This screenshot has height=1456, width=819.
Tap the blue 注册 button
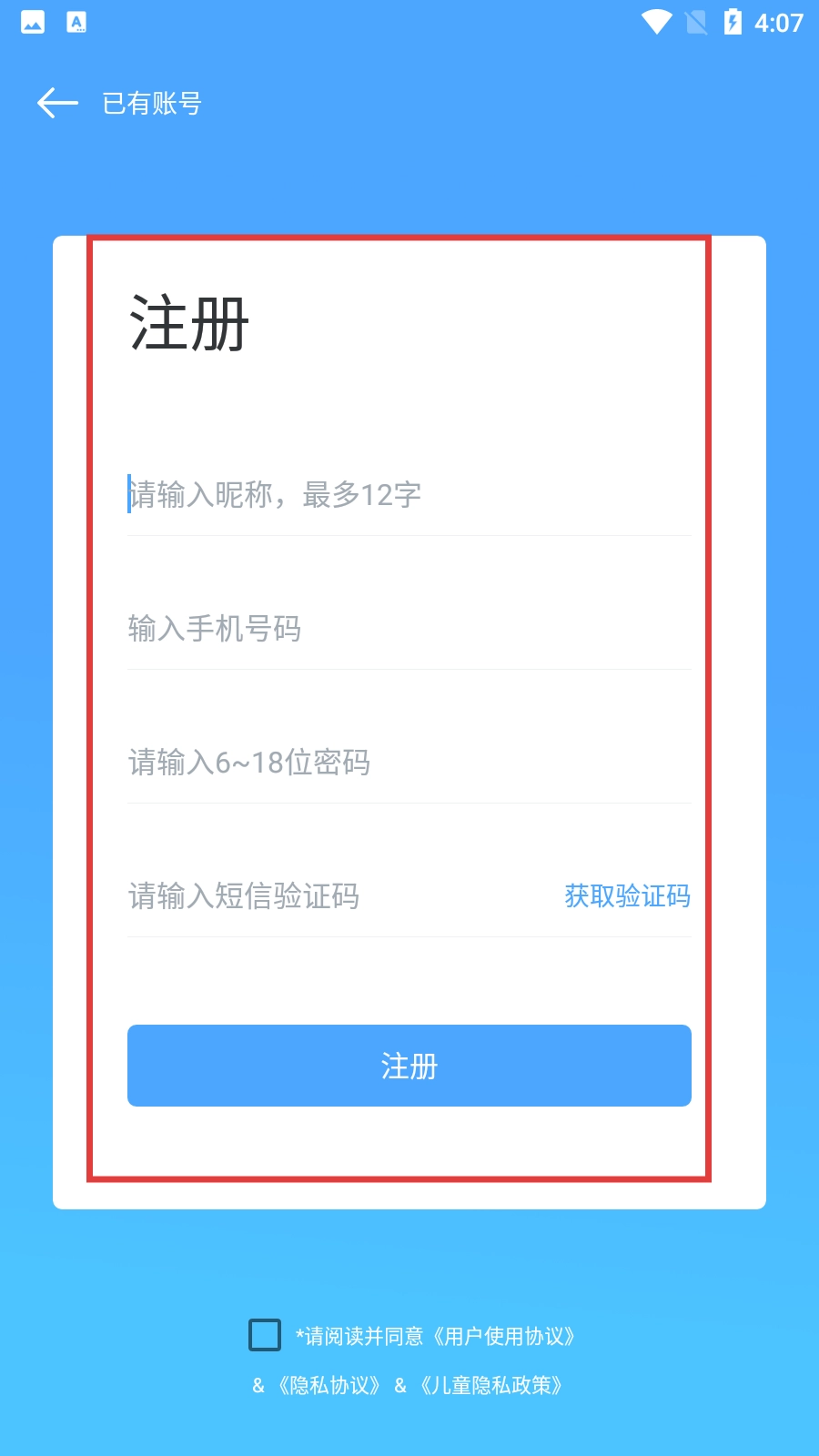tap(409, 1066)
